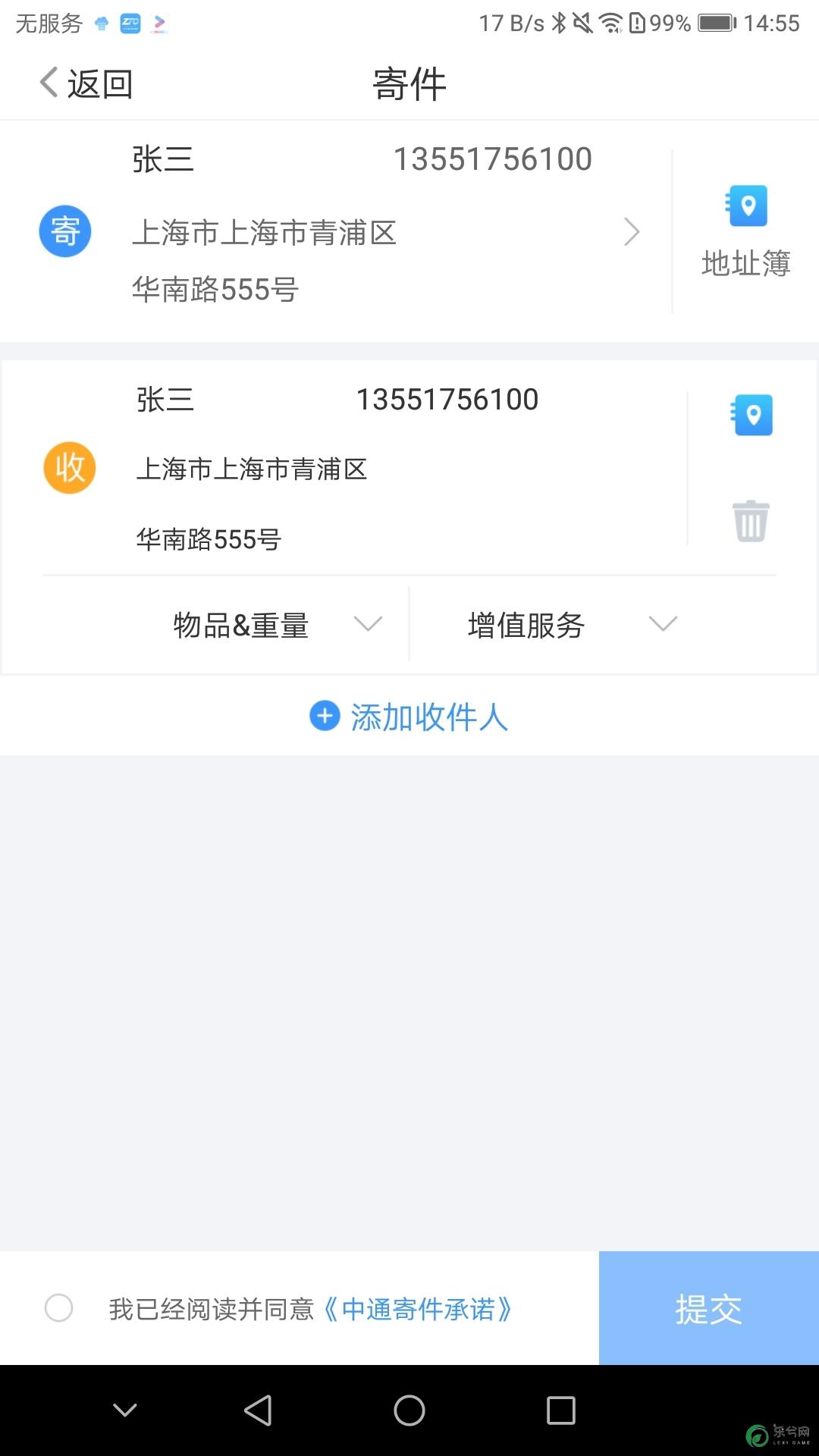Viewport: 819px width, 1456px height.
Task: Tap the system home button
Action: (x=409, y=1410)
